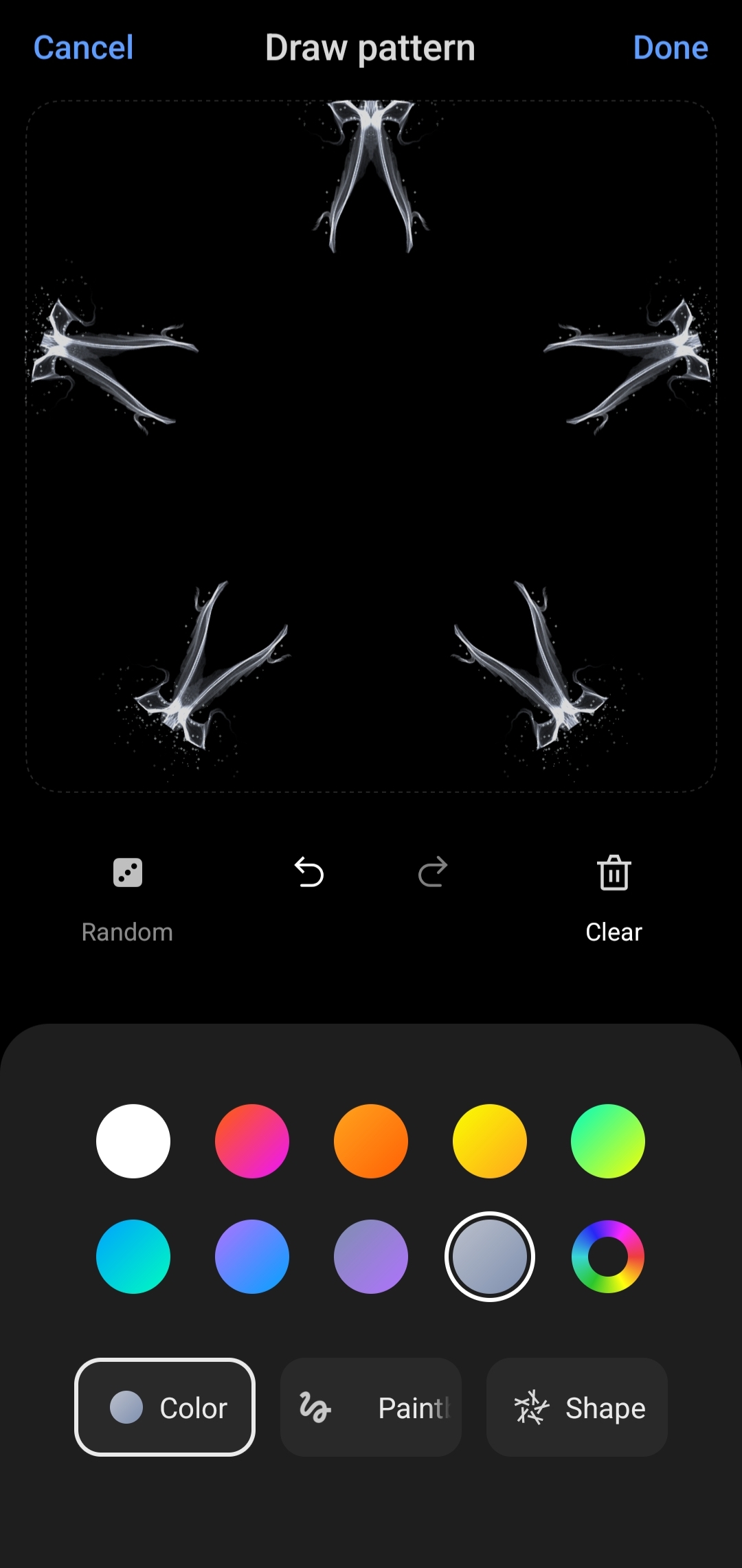Image resolution: width=742 pixels, height=1568 pixels.
Task: Pick the pink-red gradient color
Action: coord(252,1141)
